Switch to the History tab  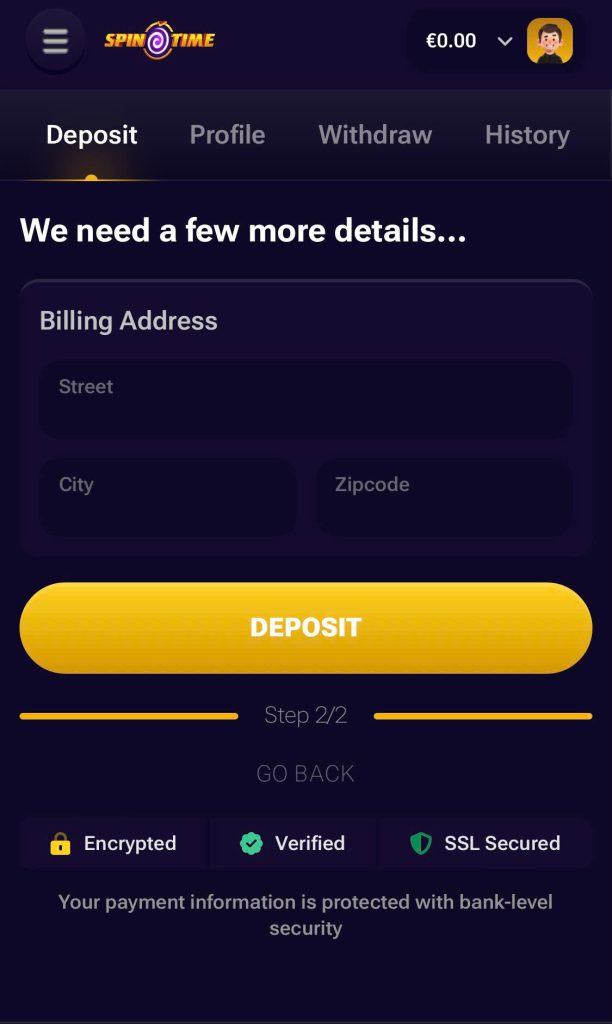(x=527, y=135)
